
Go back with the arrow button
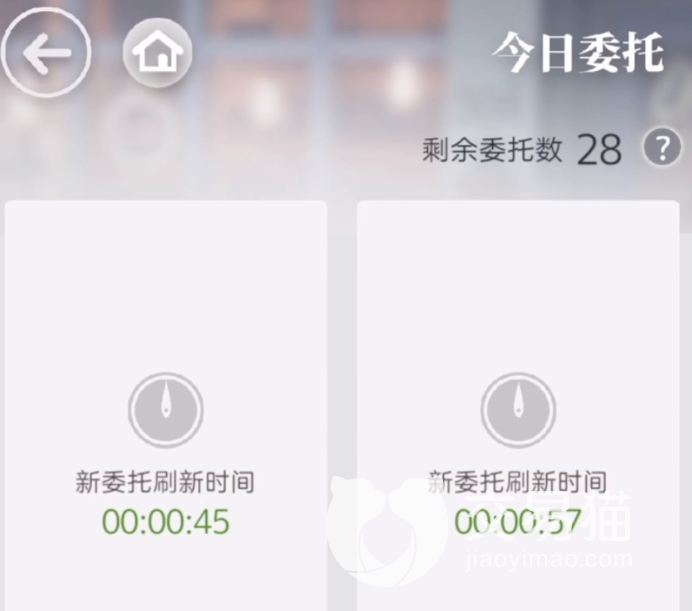pyautogui.click(x=46, y=53)
